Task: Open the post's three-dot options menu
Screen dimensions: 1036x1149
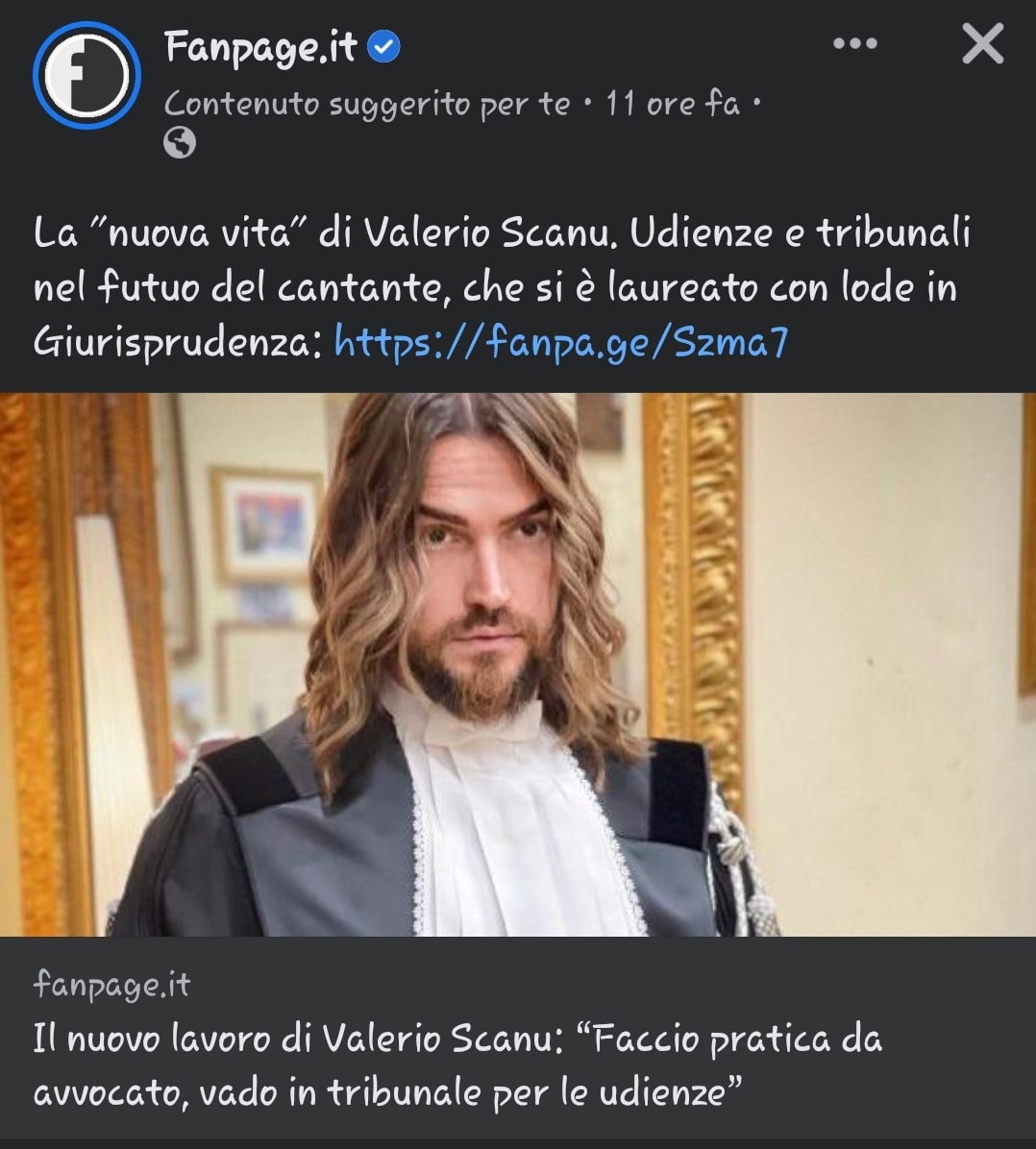Action: point(854,44)
